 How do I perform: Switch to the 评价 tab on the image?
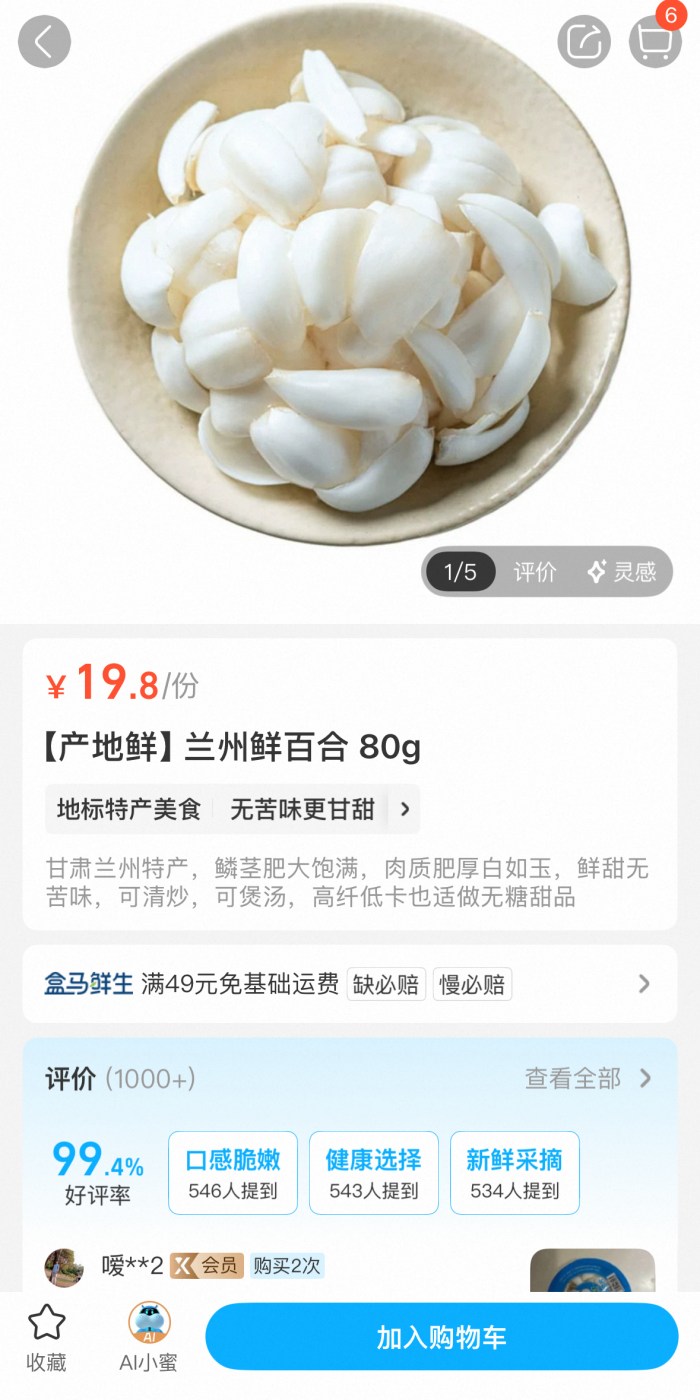[x=535, y=572]
